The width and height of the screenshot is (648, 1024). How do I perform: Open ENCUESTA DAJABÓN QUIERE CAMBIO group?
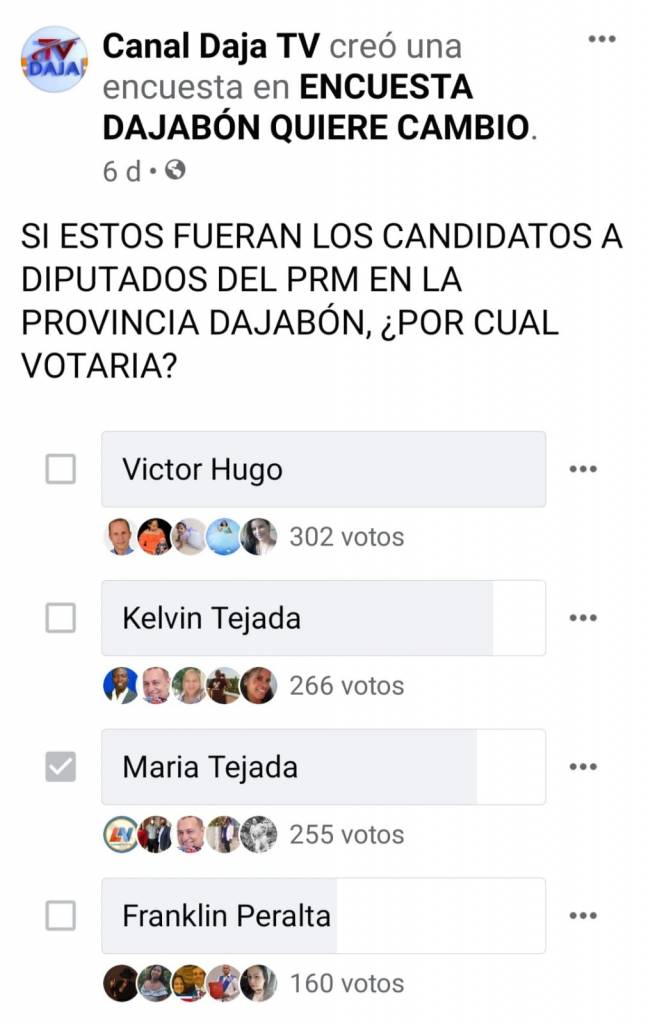316,107
